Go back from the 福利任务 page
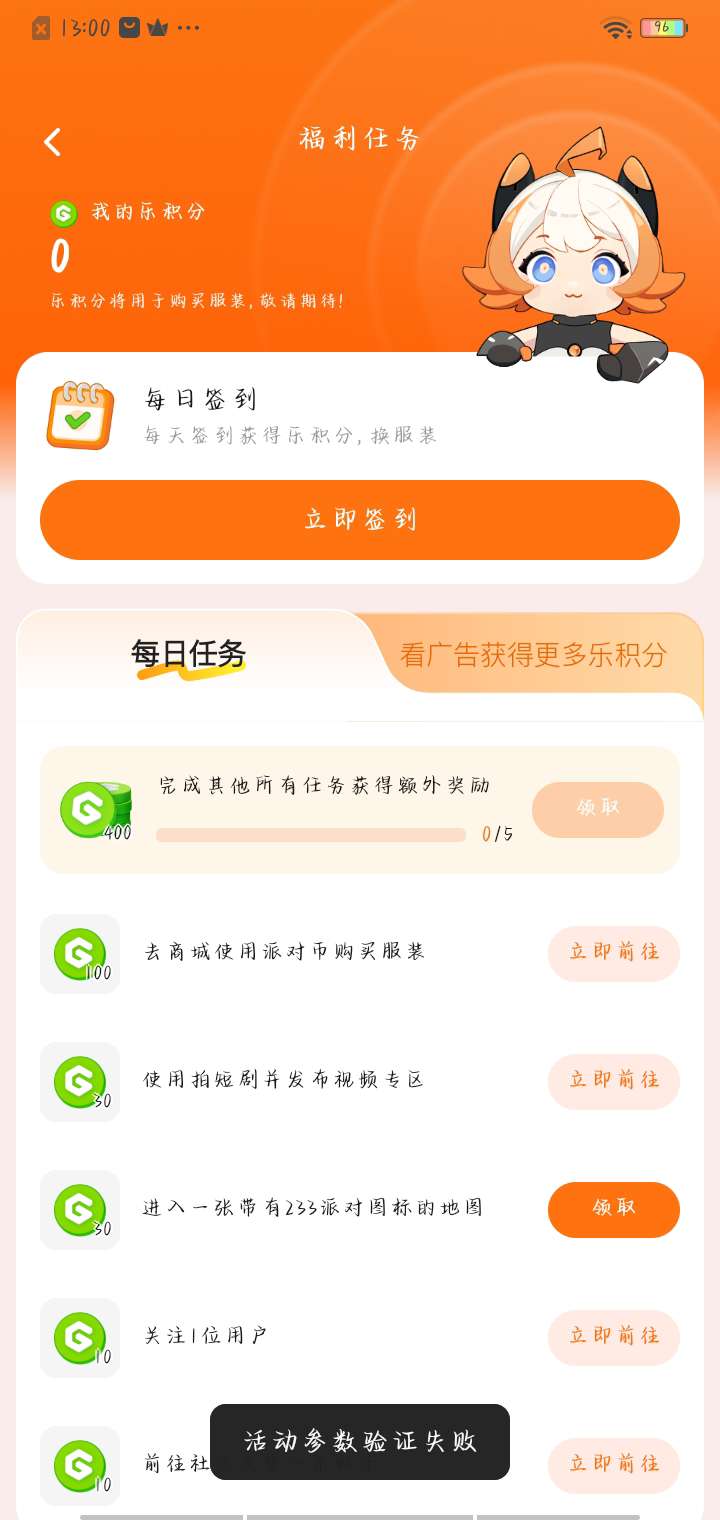The width and height of the screenshot is (720, 1520). pyautogui.click(x=53, y=142)
